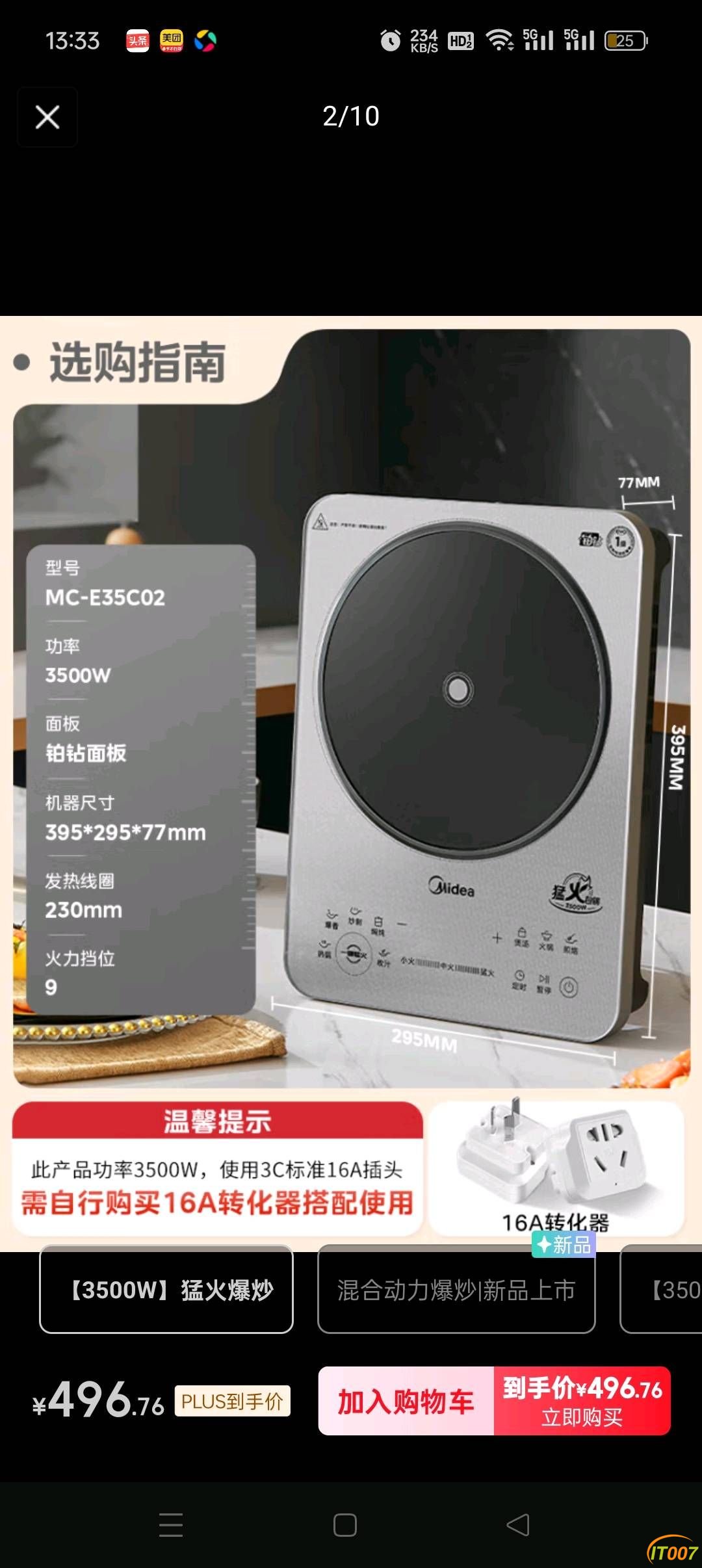Image resolution: width=702 pixels, height=1568 pixels.
Task: Buy now with 立即购买
Action: click(582, 1401)
